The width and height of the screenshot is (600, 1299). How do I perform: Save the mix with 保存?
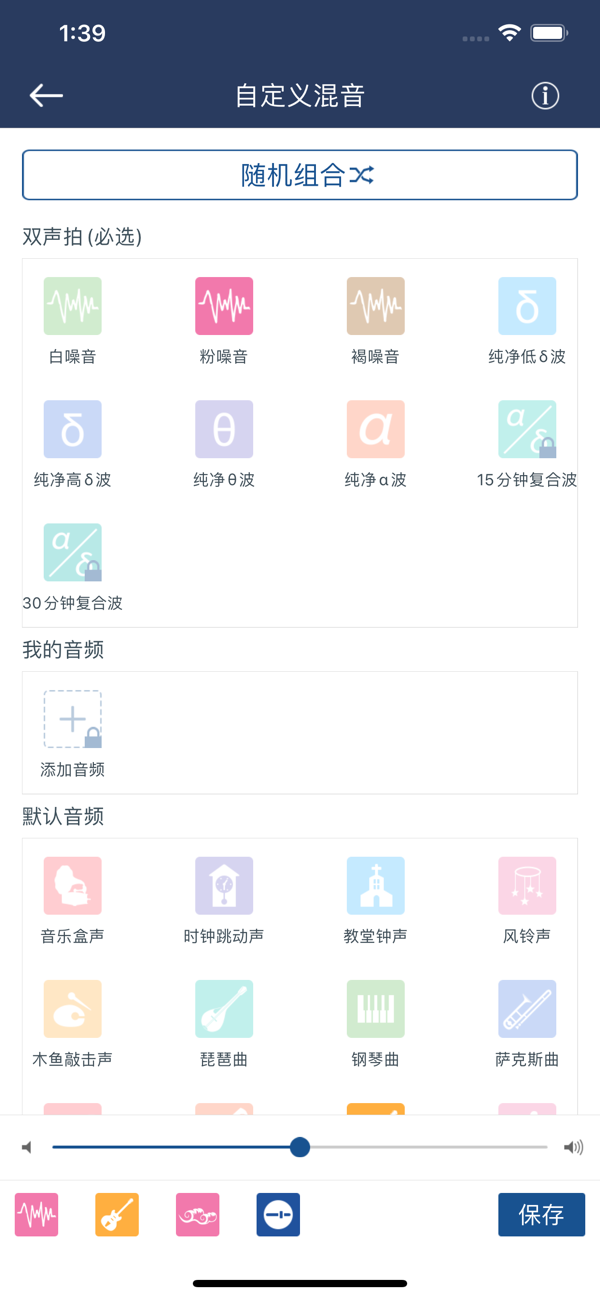541,1215
